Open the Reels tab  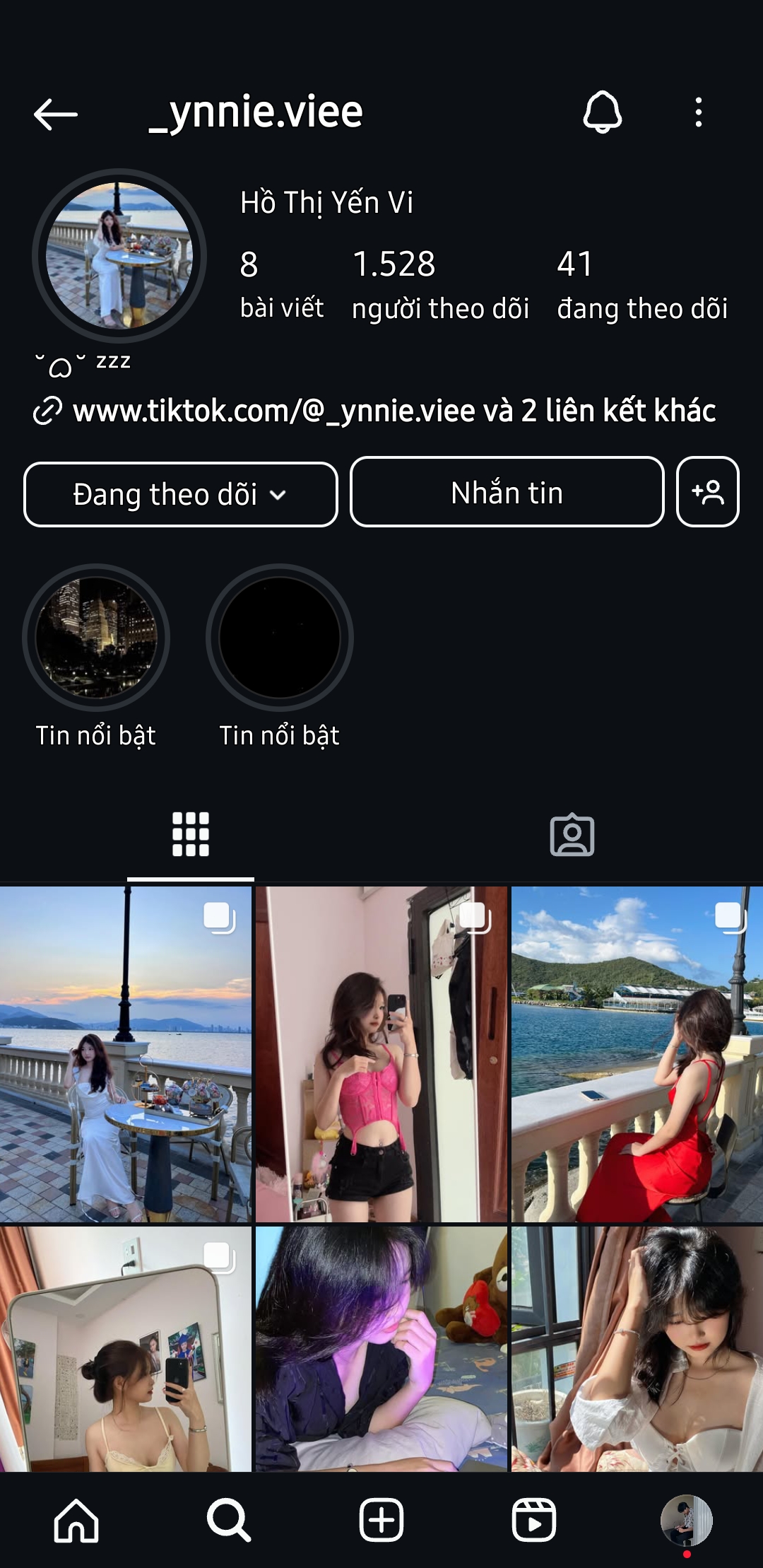(x=533, y=1520)
